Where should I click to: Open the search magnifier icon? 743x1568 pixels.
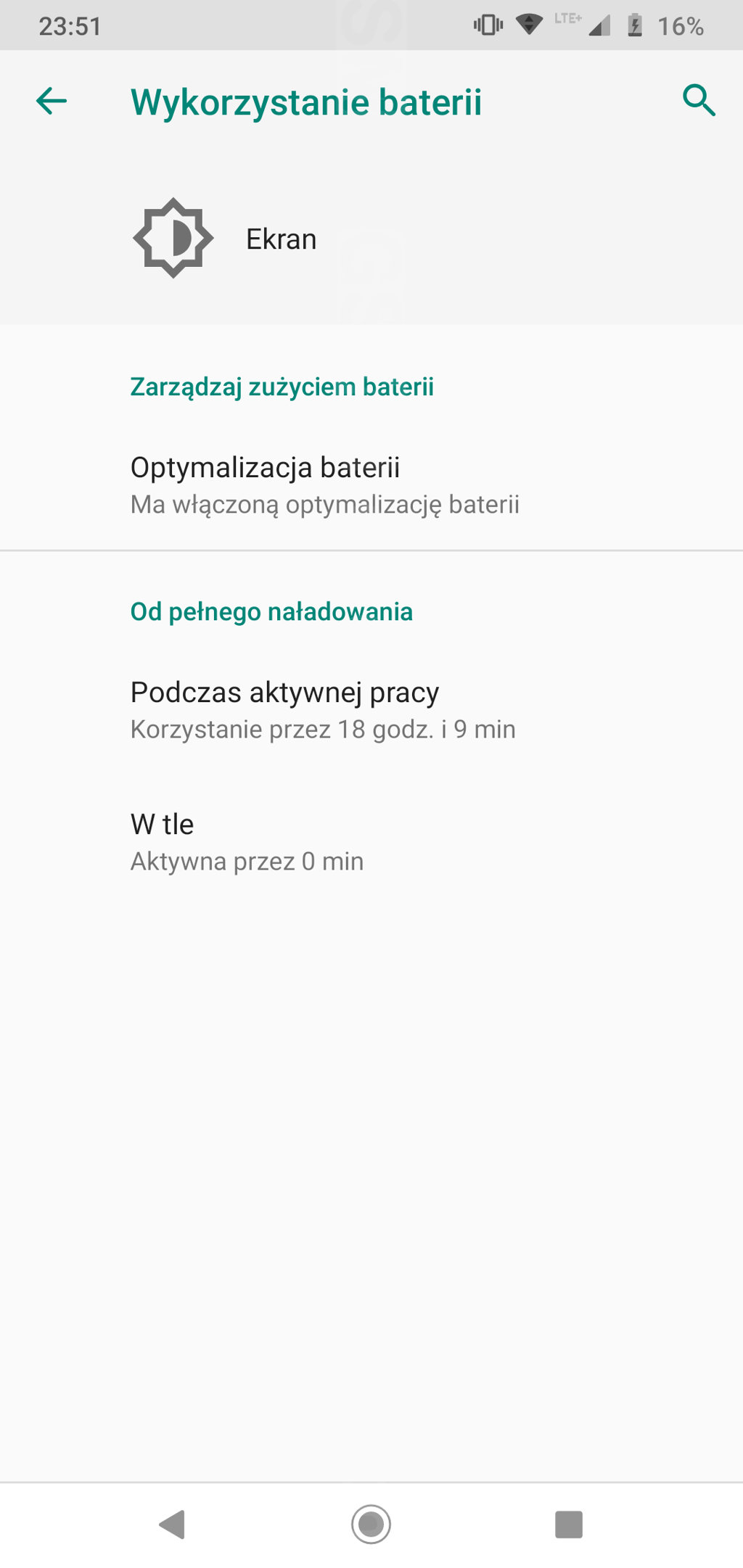(699, 101)
